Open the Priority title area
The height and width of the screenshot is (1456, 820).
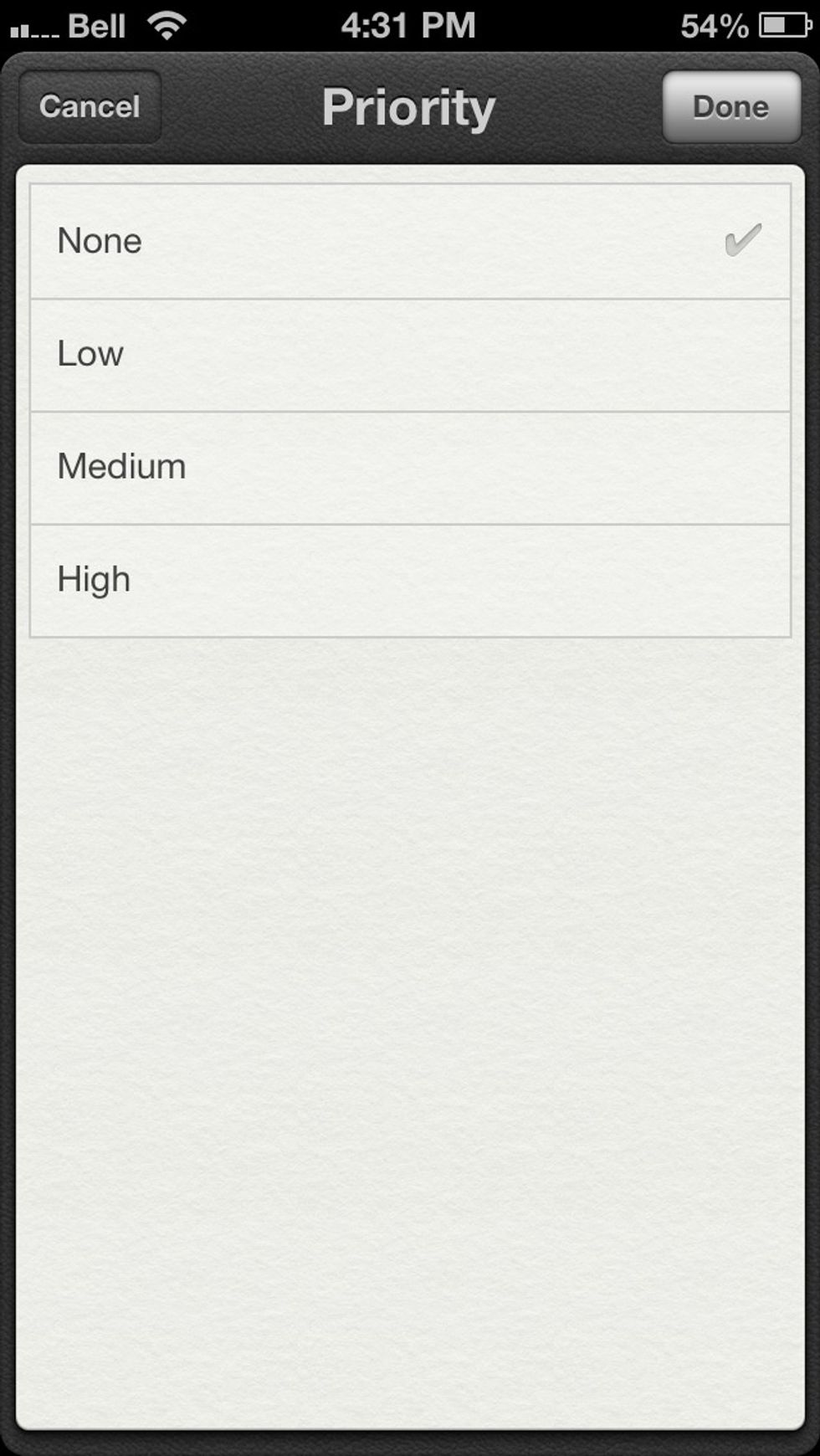click(x=409, y=107)
